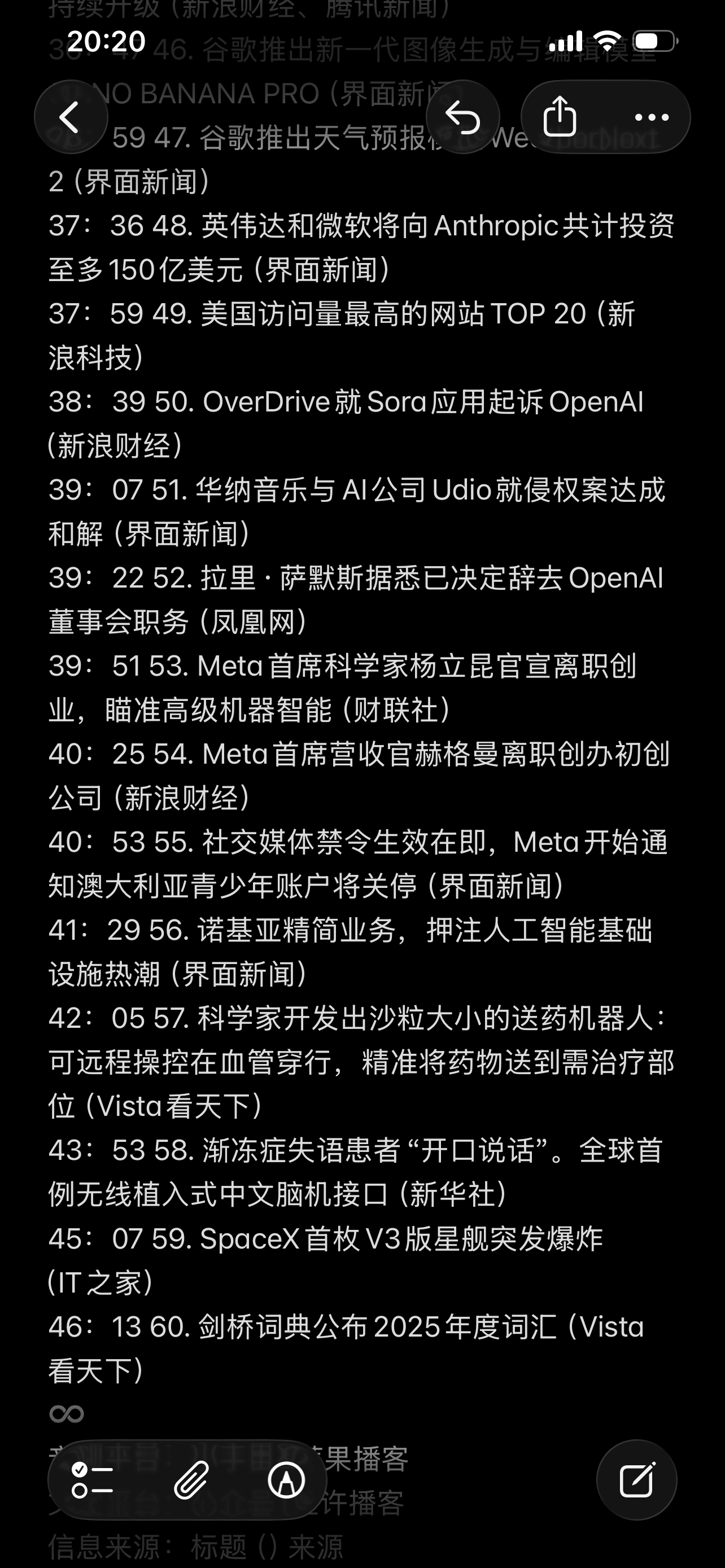This screenshot has width=725, height=1568.
Task: Share this note
Action: click(x=560, y=116)
